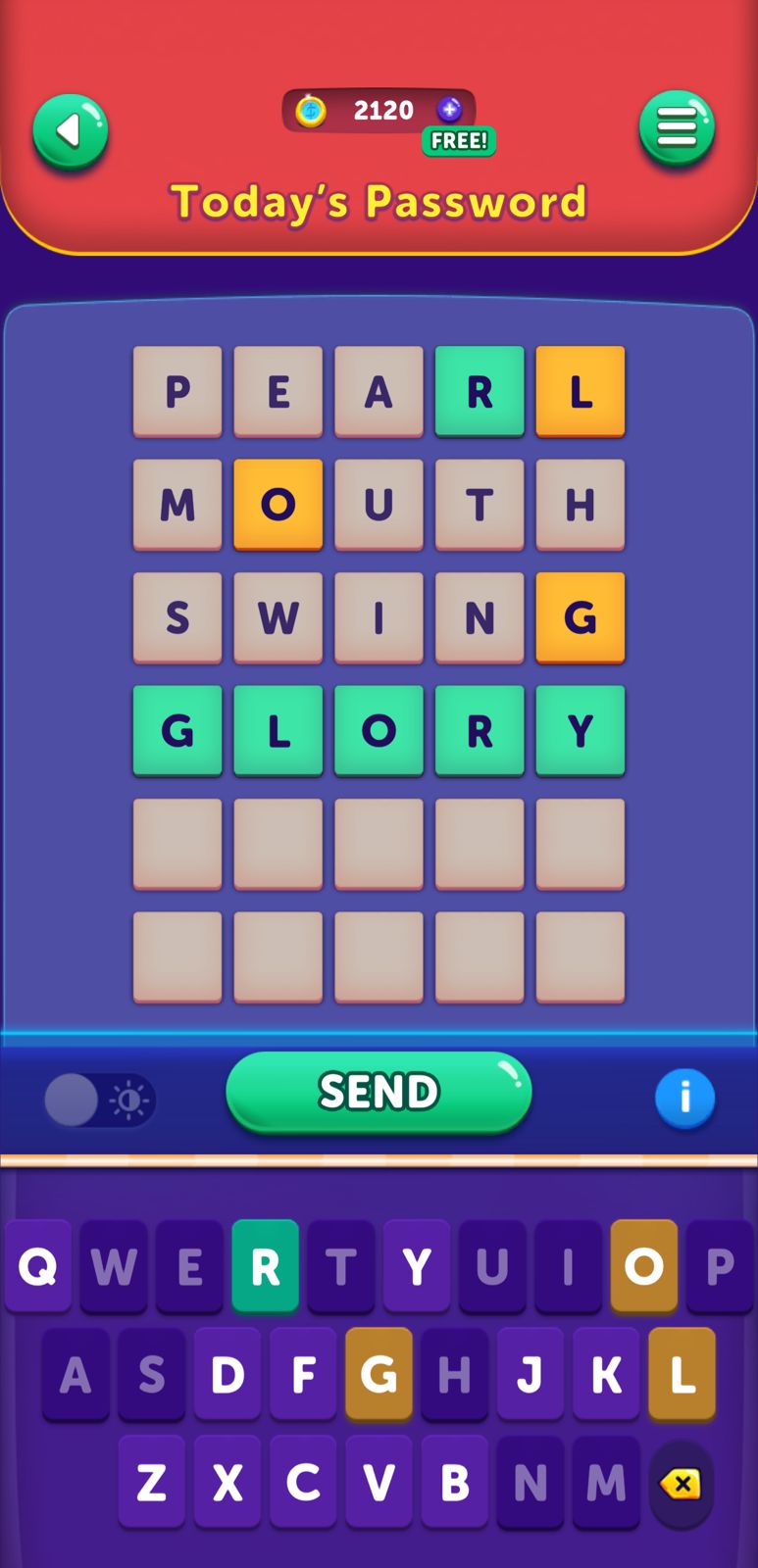The image size is (758, 1568).
Task: Tap the Y key
Action: point(417,1266)
